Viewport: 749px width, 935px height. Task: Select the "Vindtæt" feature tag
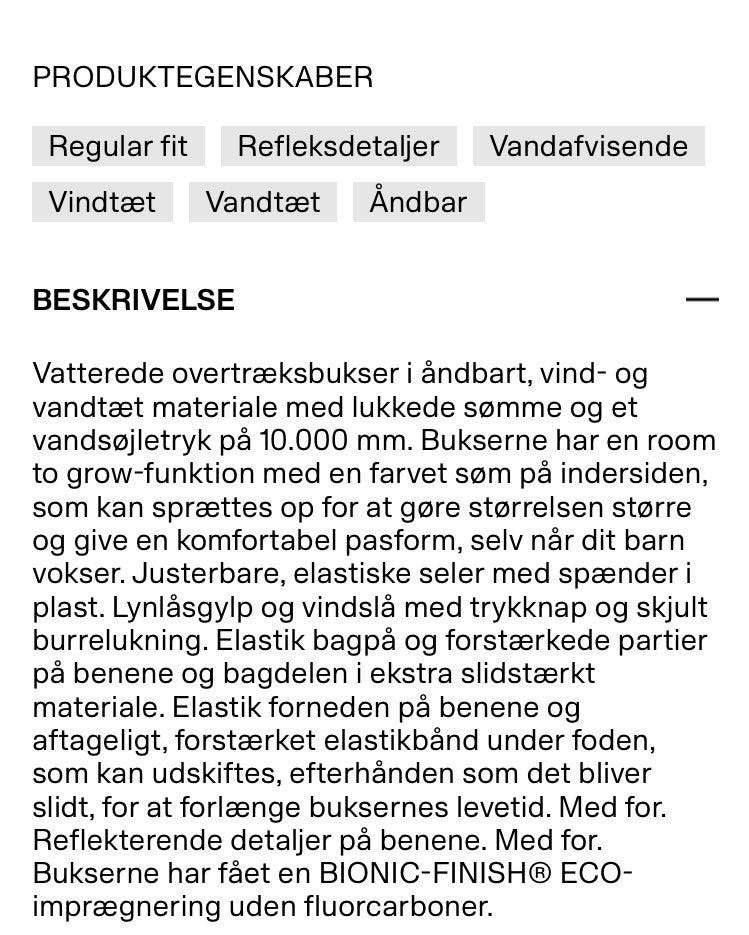[x=102, y=202]
